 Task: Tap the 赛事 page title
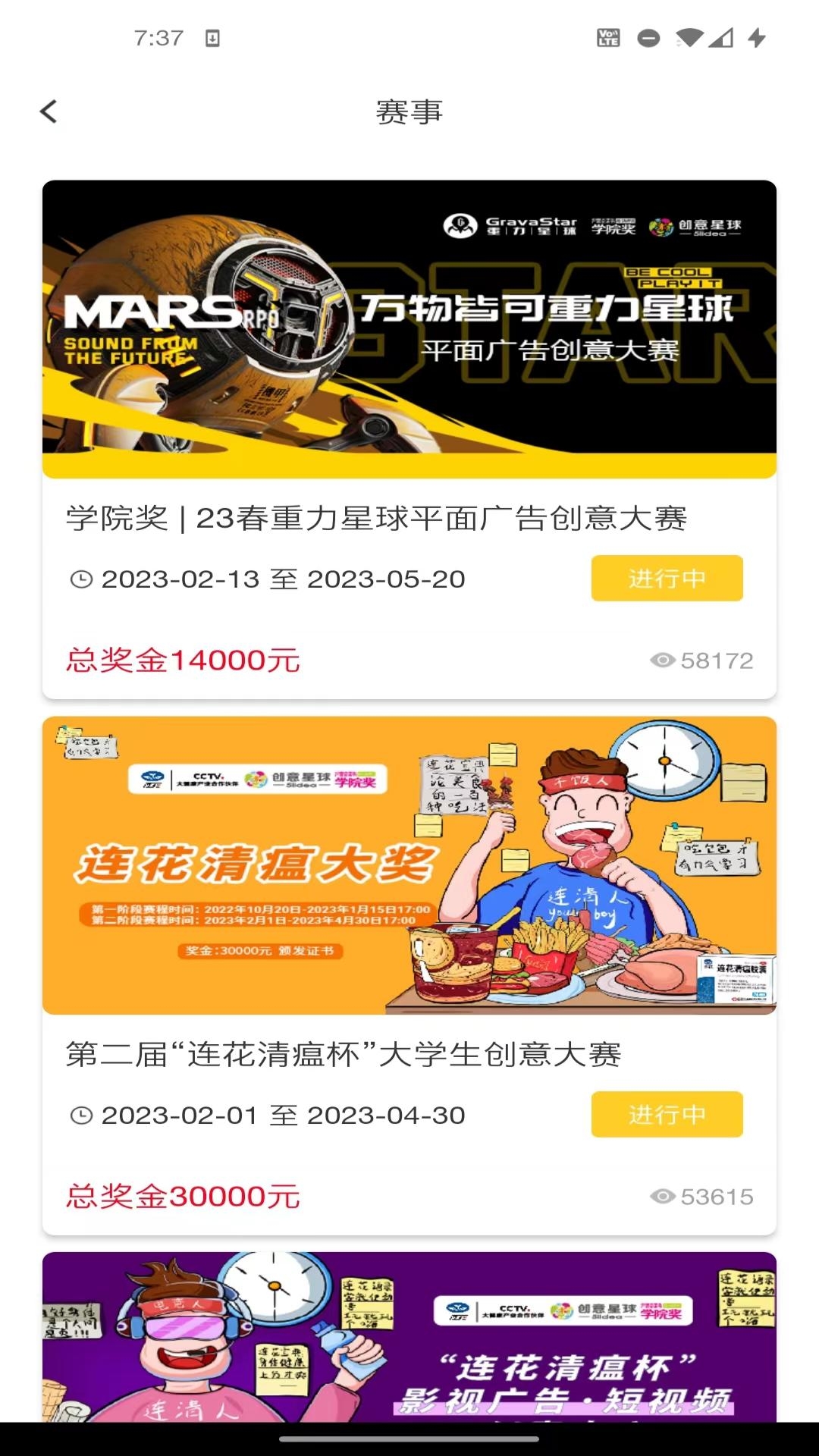pyautogui.click(x=409, y=111)
